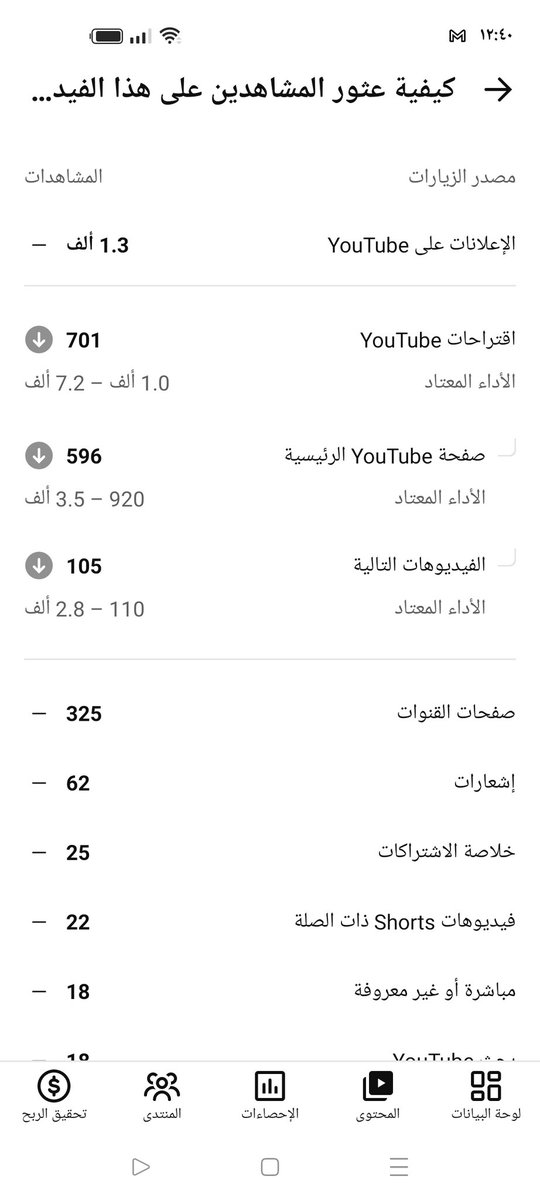Switch to المنتدى tab
The width and height of the screenshot is (540, 1200).
(x=162, y=1094)
